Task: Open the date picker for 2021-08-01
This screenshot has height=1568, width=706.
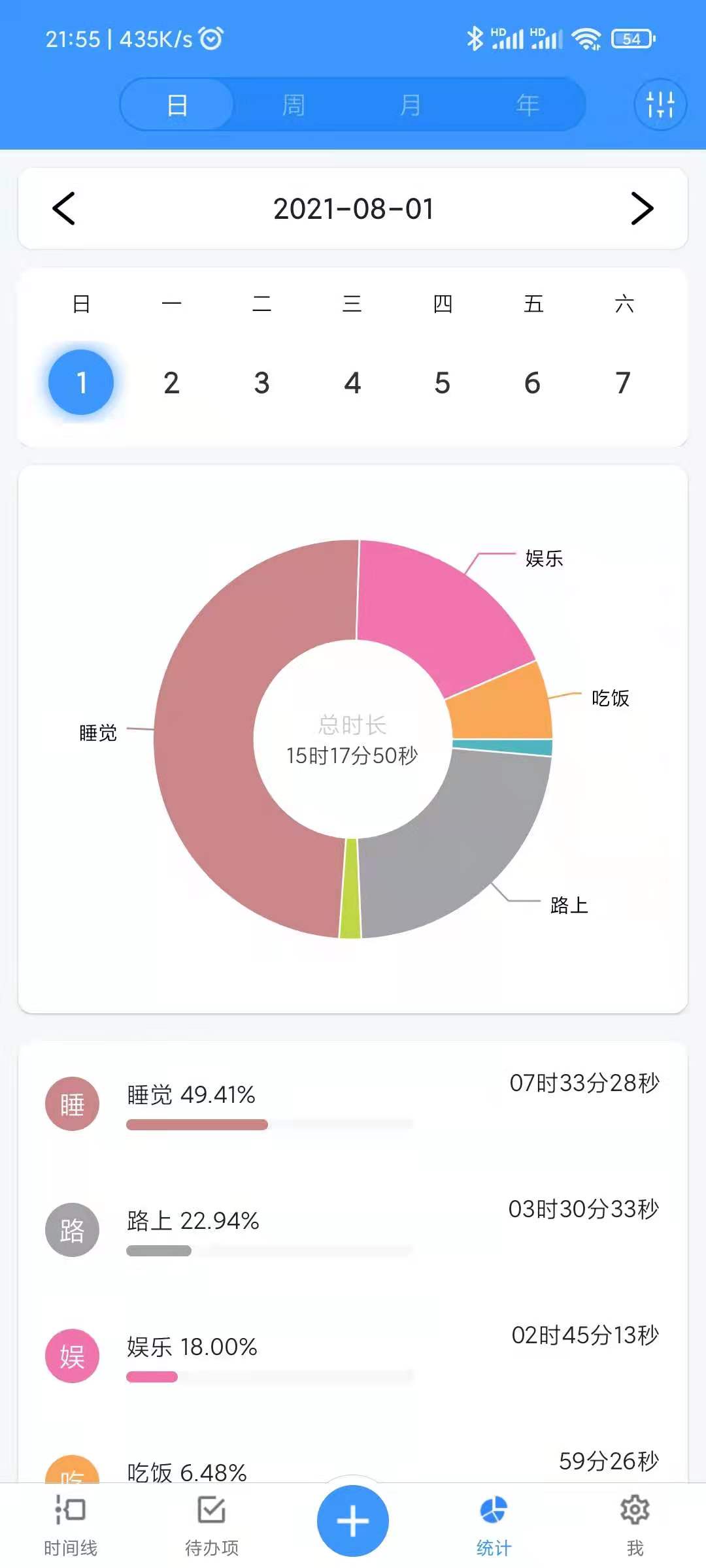Action: pyautogui.click(x=353, y=209)
